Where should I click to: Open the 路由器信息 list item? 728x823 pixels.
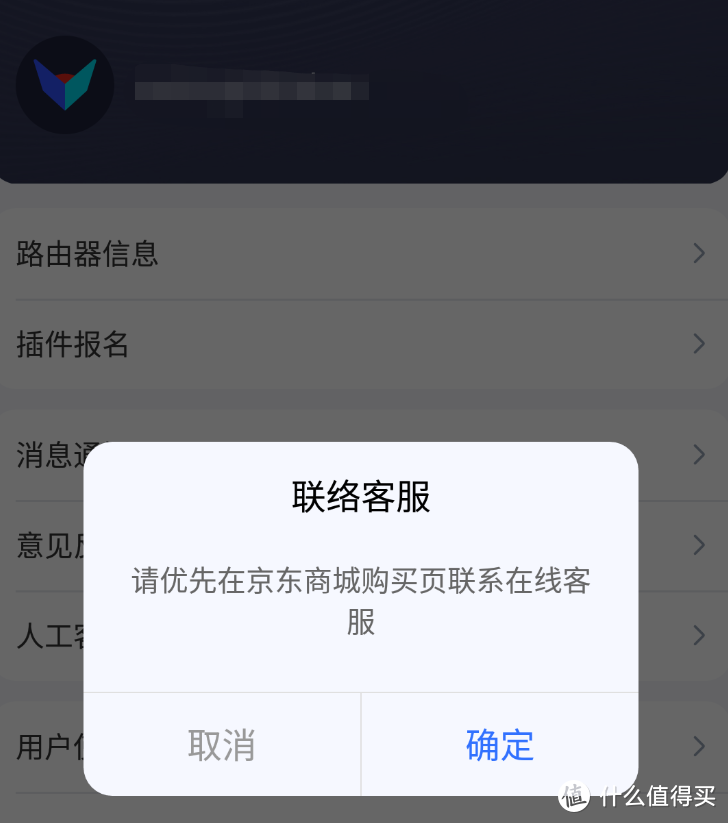(88, 254)
